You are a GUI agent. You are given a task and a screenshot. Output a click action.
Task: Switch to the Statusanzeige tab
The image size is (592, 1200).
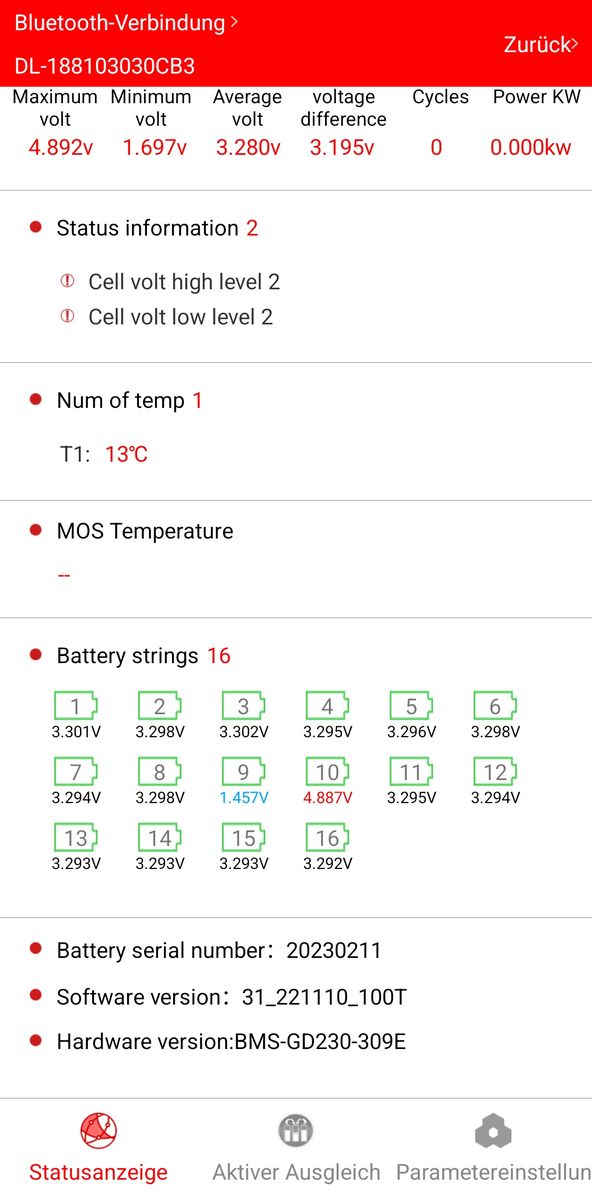click(98, 1149)
